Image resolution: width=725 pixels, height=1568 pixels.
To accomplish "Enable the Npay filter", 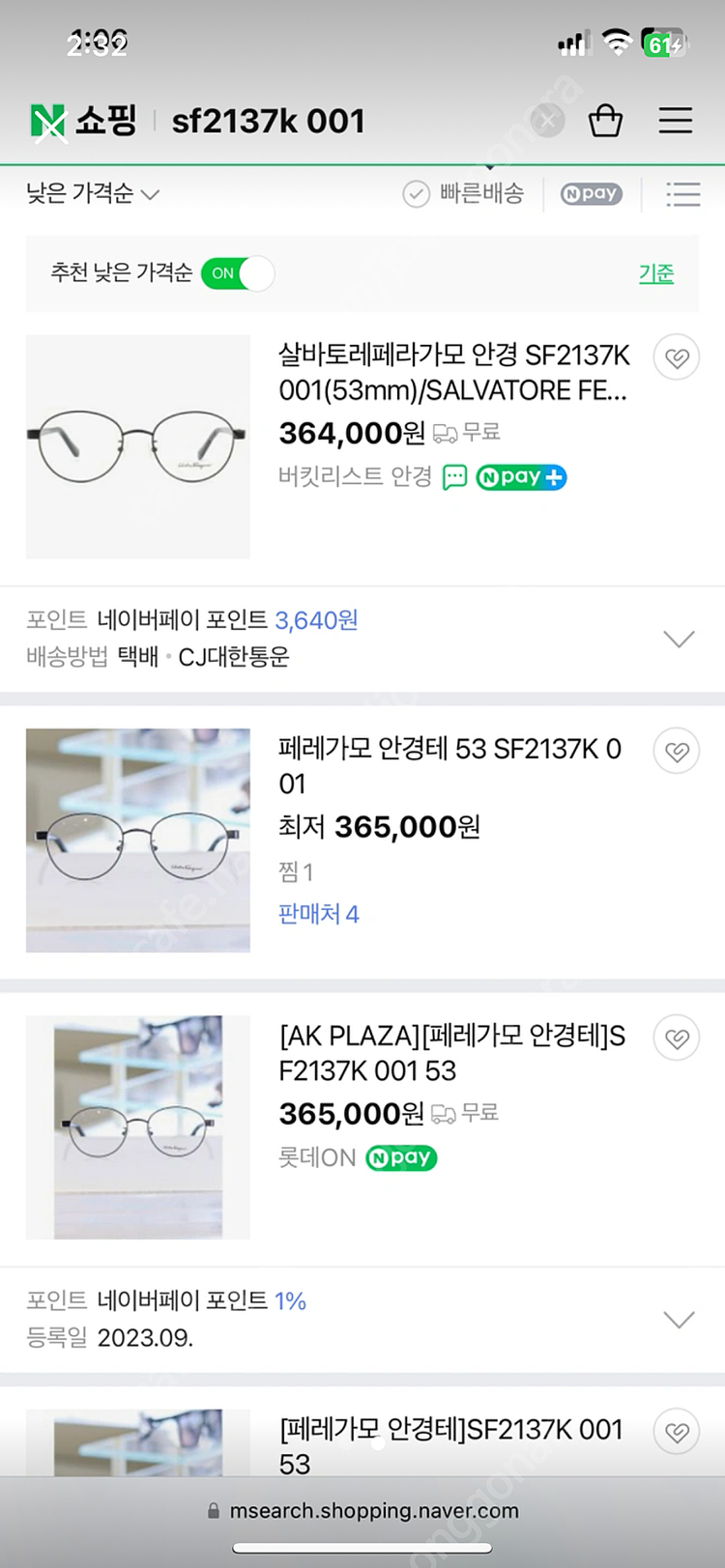I will [591, 194].
